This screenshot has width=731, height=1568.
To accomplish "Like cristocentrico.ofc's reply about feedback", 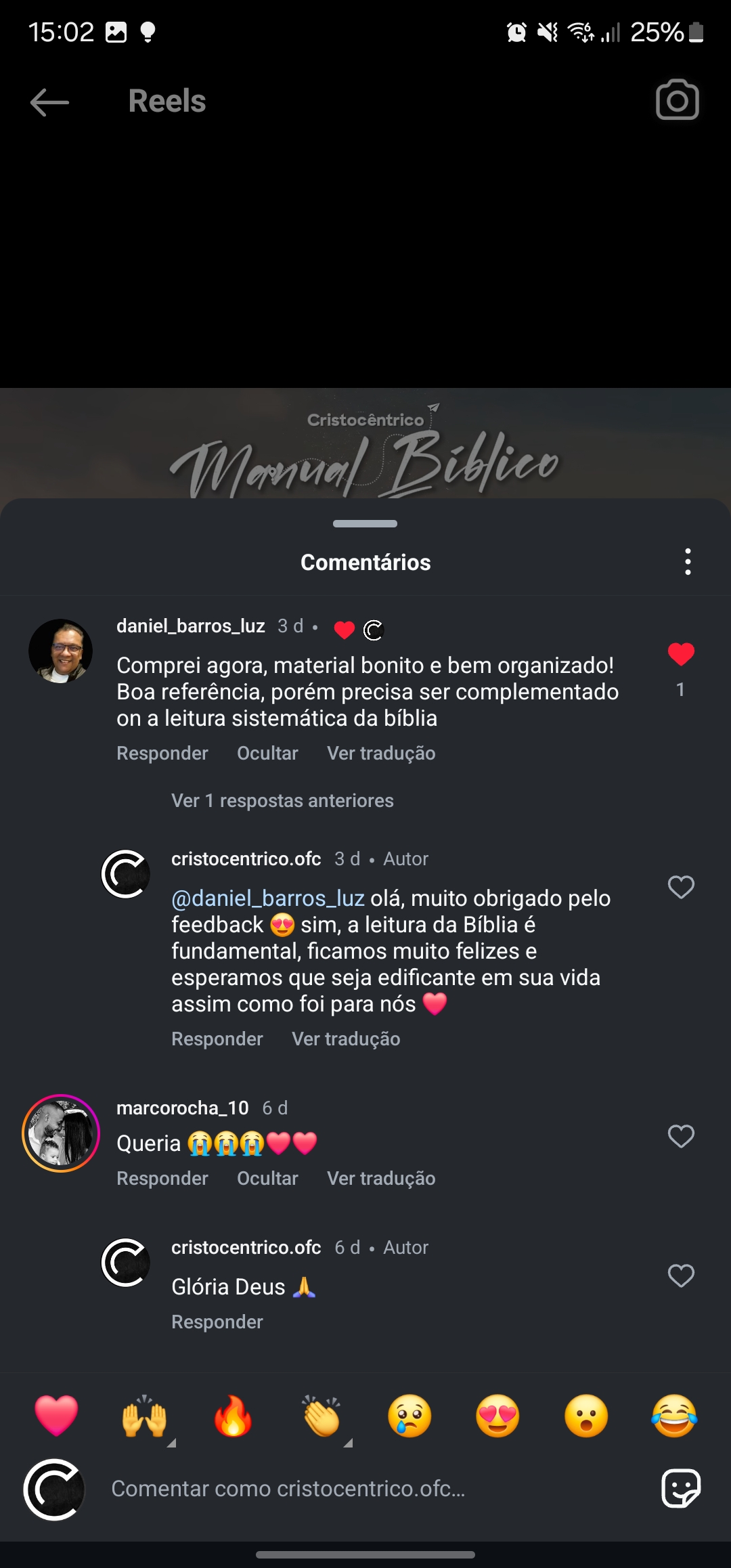I will point(681,887).
